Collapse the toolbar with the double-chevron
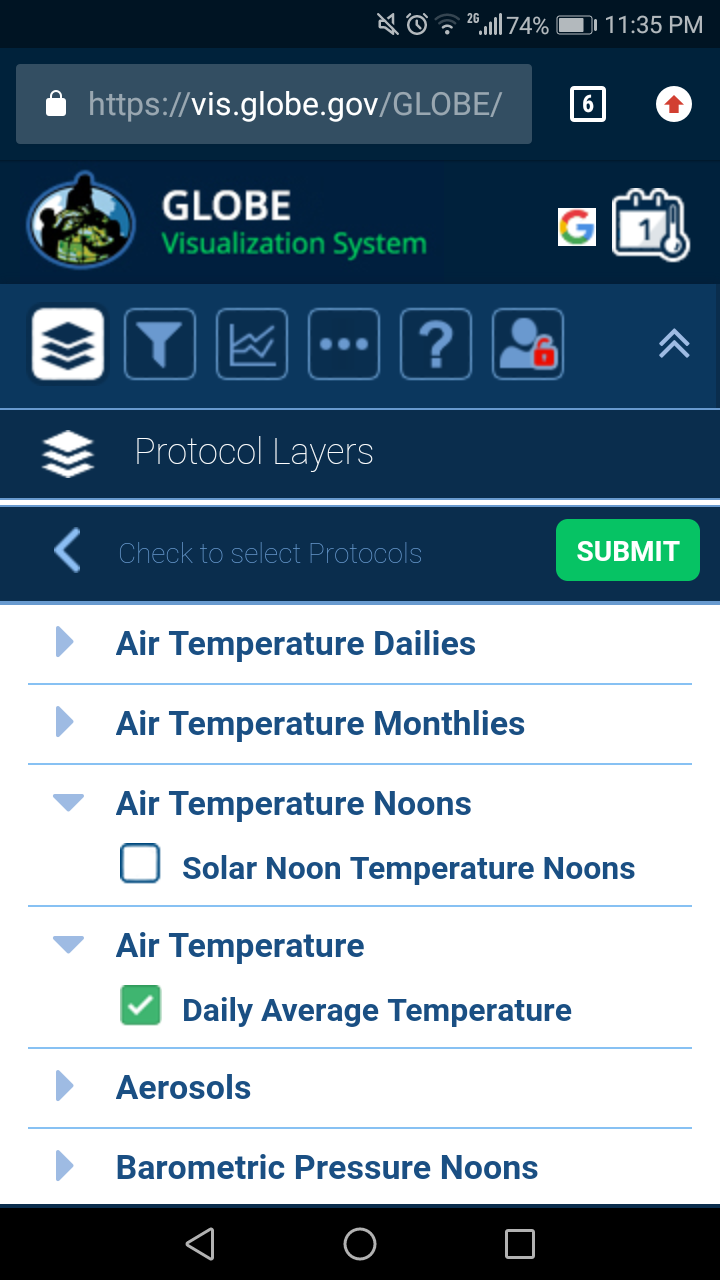720x1280 pixels. click(673, 344)
